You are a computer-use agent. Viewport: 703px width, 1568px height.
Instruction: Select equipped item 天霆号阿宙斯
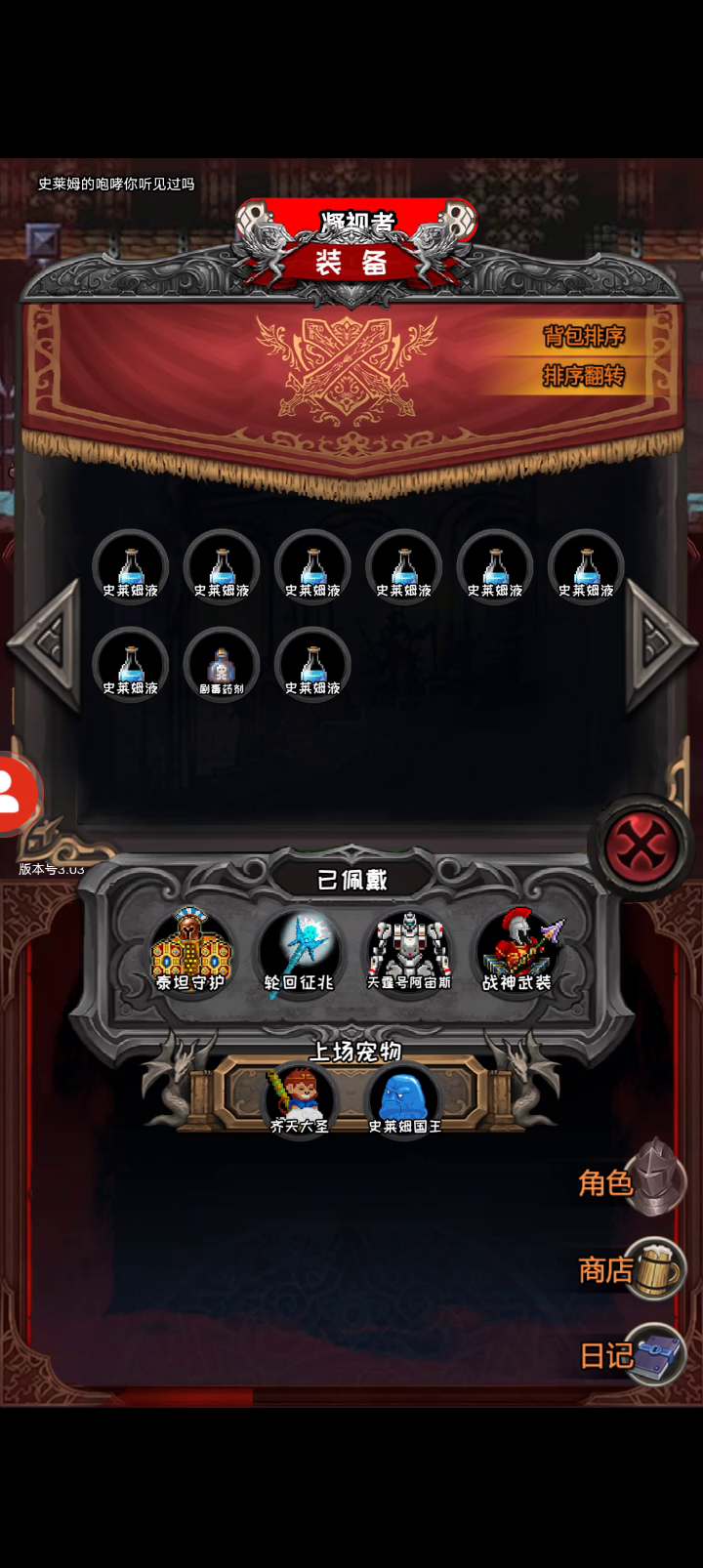(408, 952)
